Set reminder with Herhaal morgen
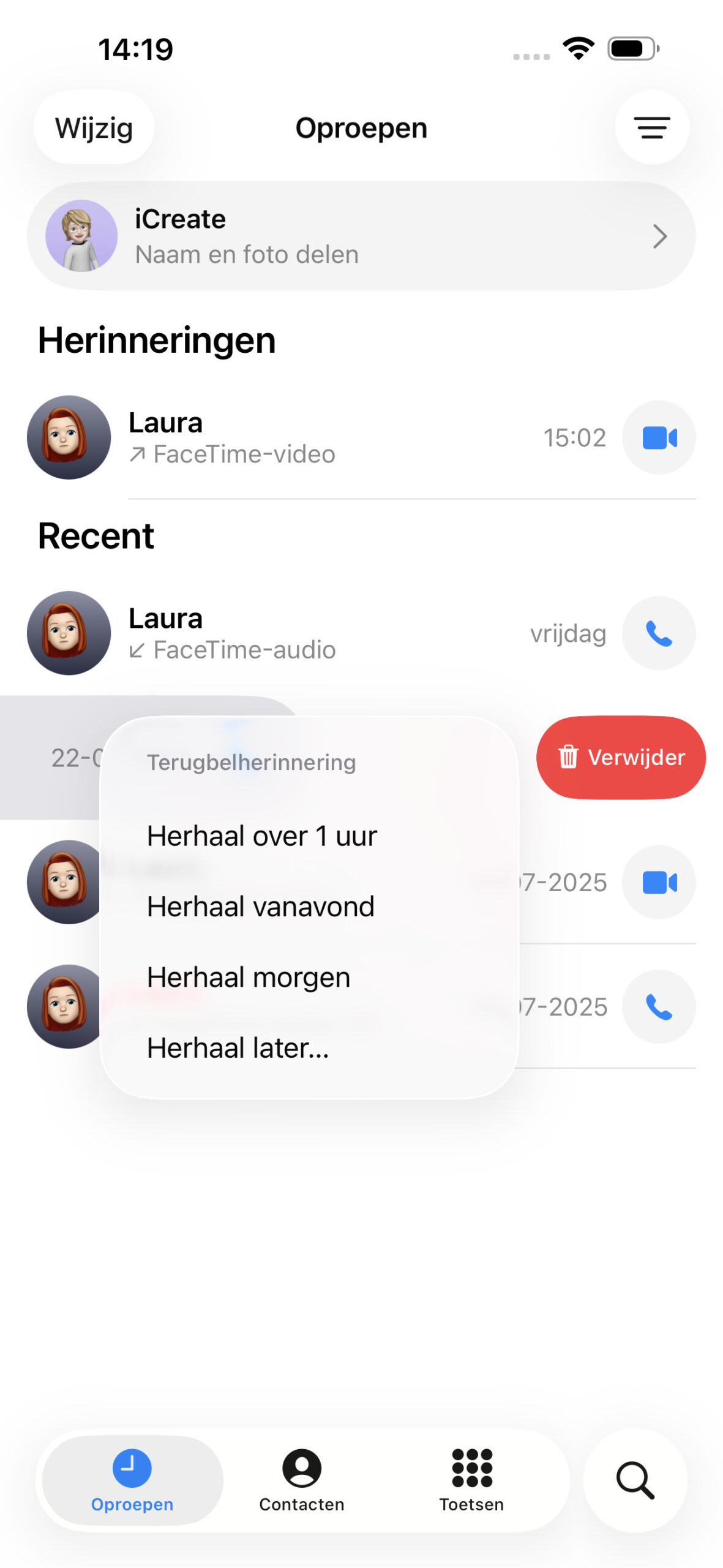The height and width of the screenshot is (1568, 723). click(x=249, y=978)
